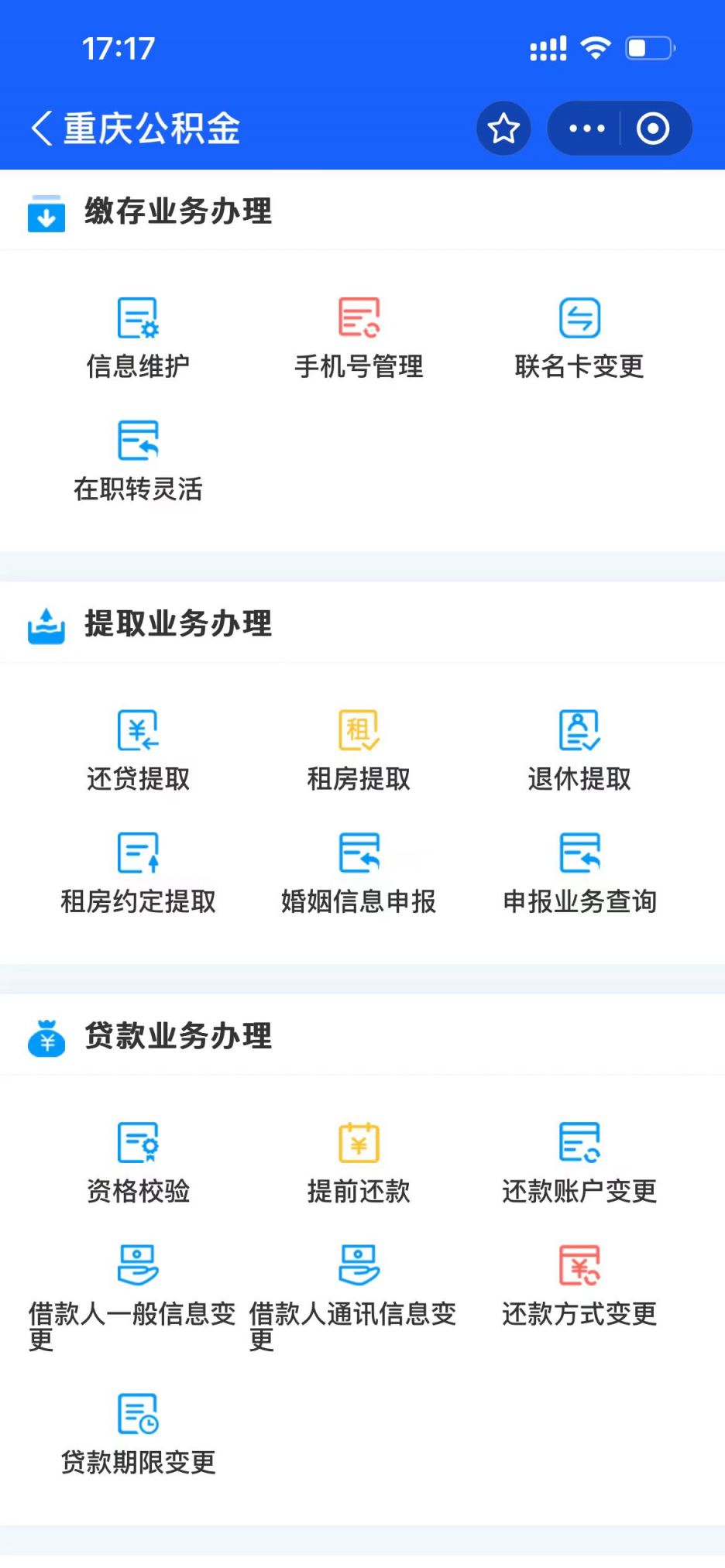Close the mini program via circle icon
Screen dimensions: 725x1568
pyautogui.click(x=653, y=128)
